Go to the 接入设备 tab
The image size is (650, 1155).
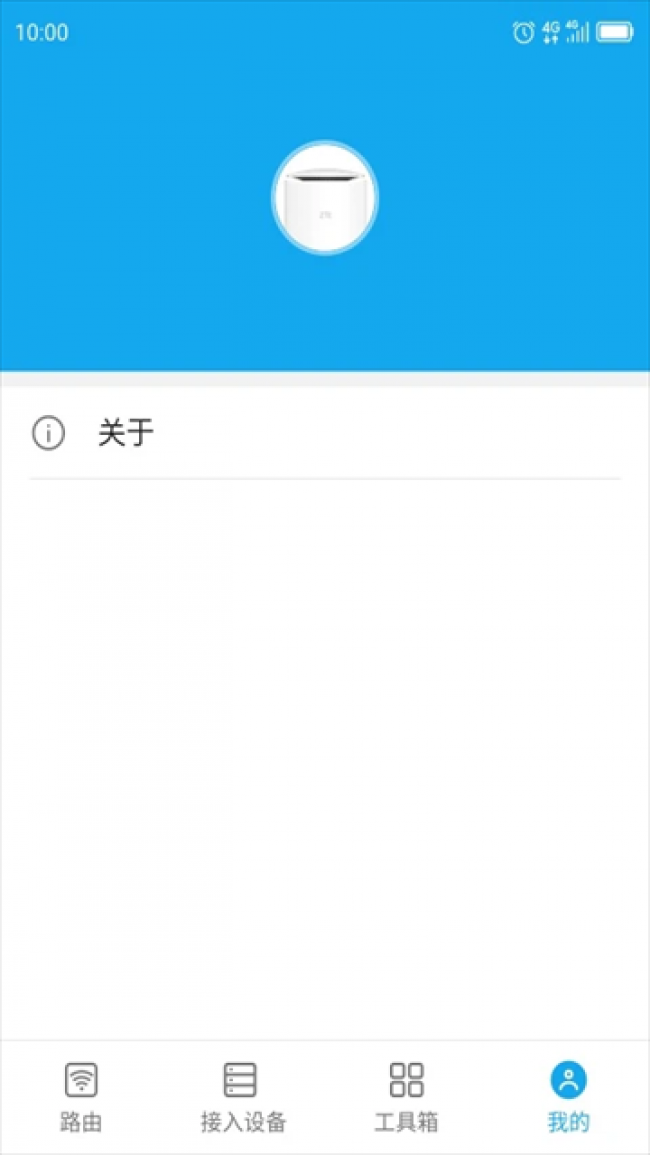243,1096
